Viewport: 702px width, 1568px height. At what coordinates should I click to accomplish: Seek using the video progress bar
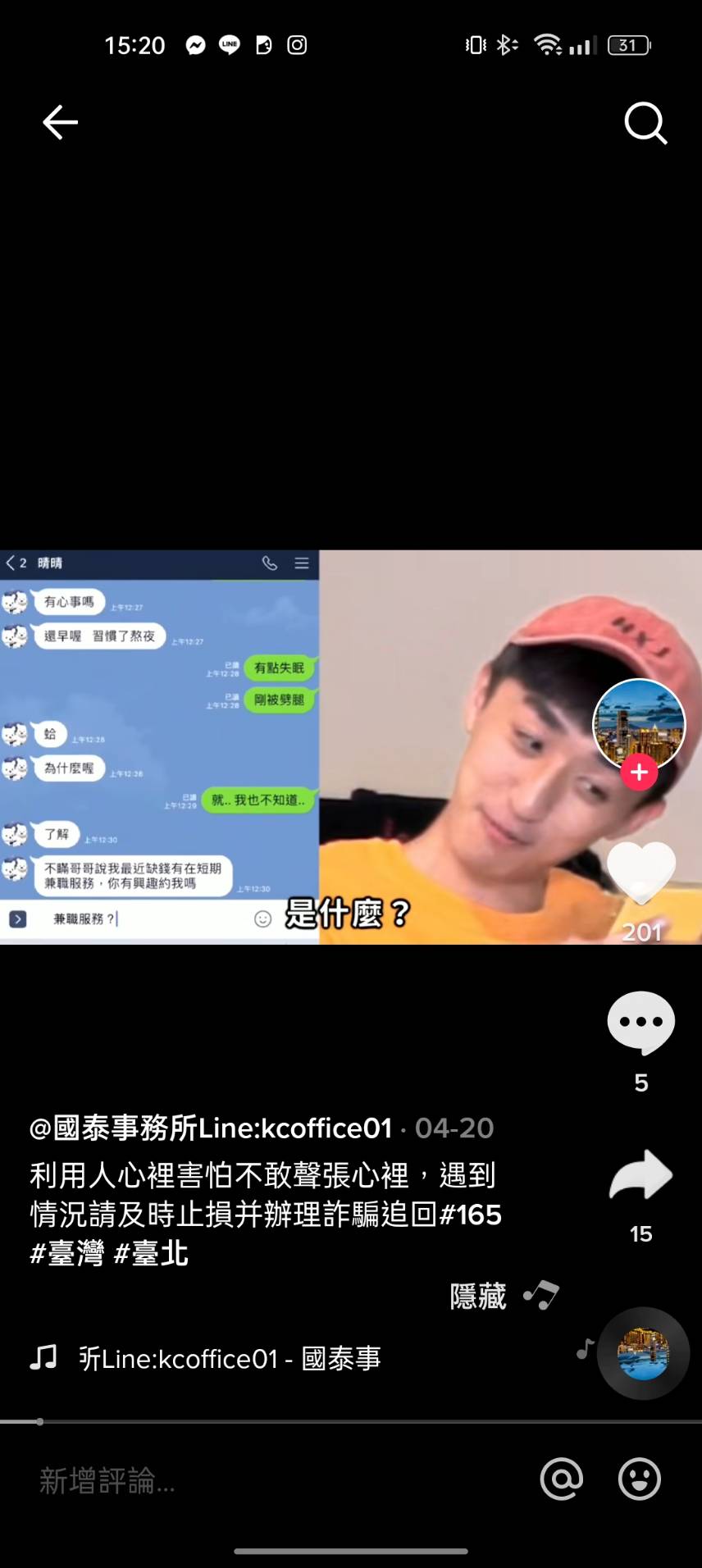351,1421
